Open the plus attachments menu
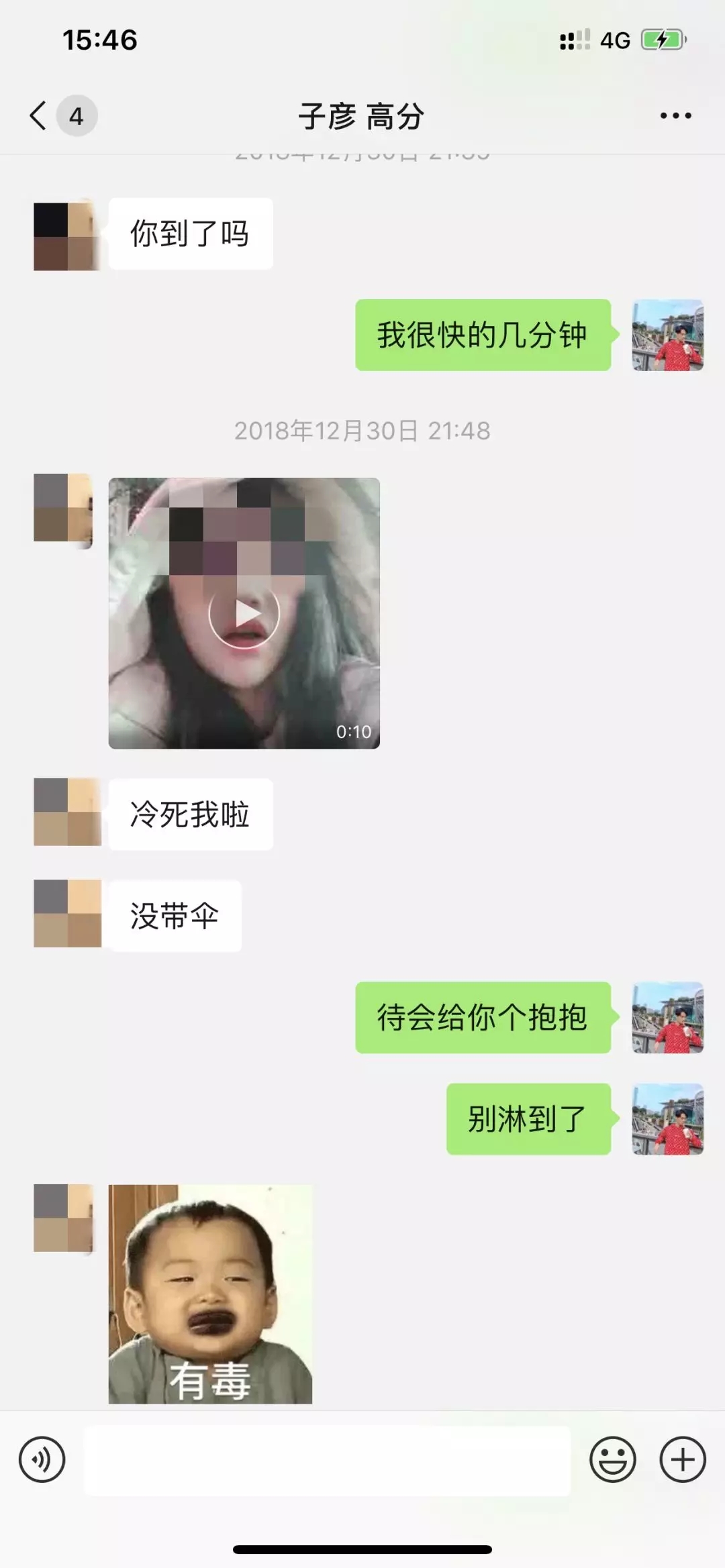This screenshot has height=1568, width=725. coord(683,1459)
